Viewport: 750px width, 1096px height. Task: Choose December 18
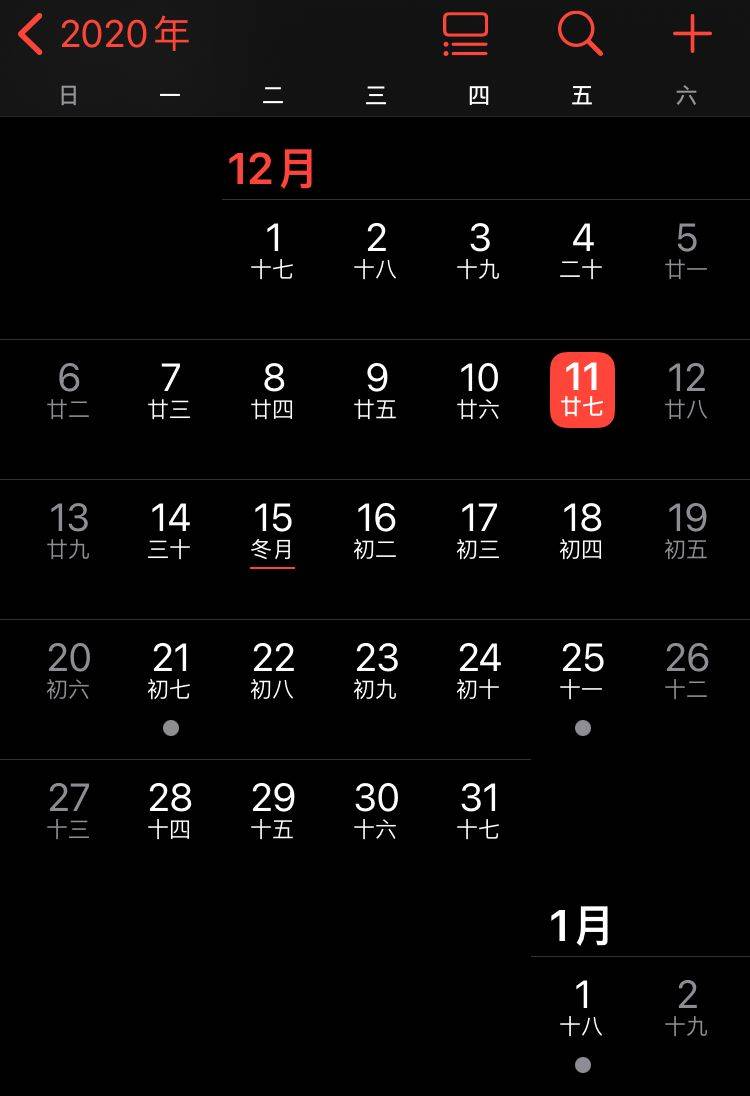click(x=582, y=530)
